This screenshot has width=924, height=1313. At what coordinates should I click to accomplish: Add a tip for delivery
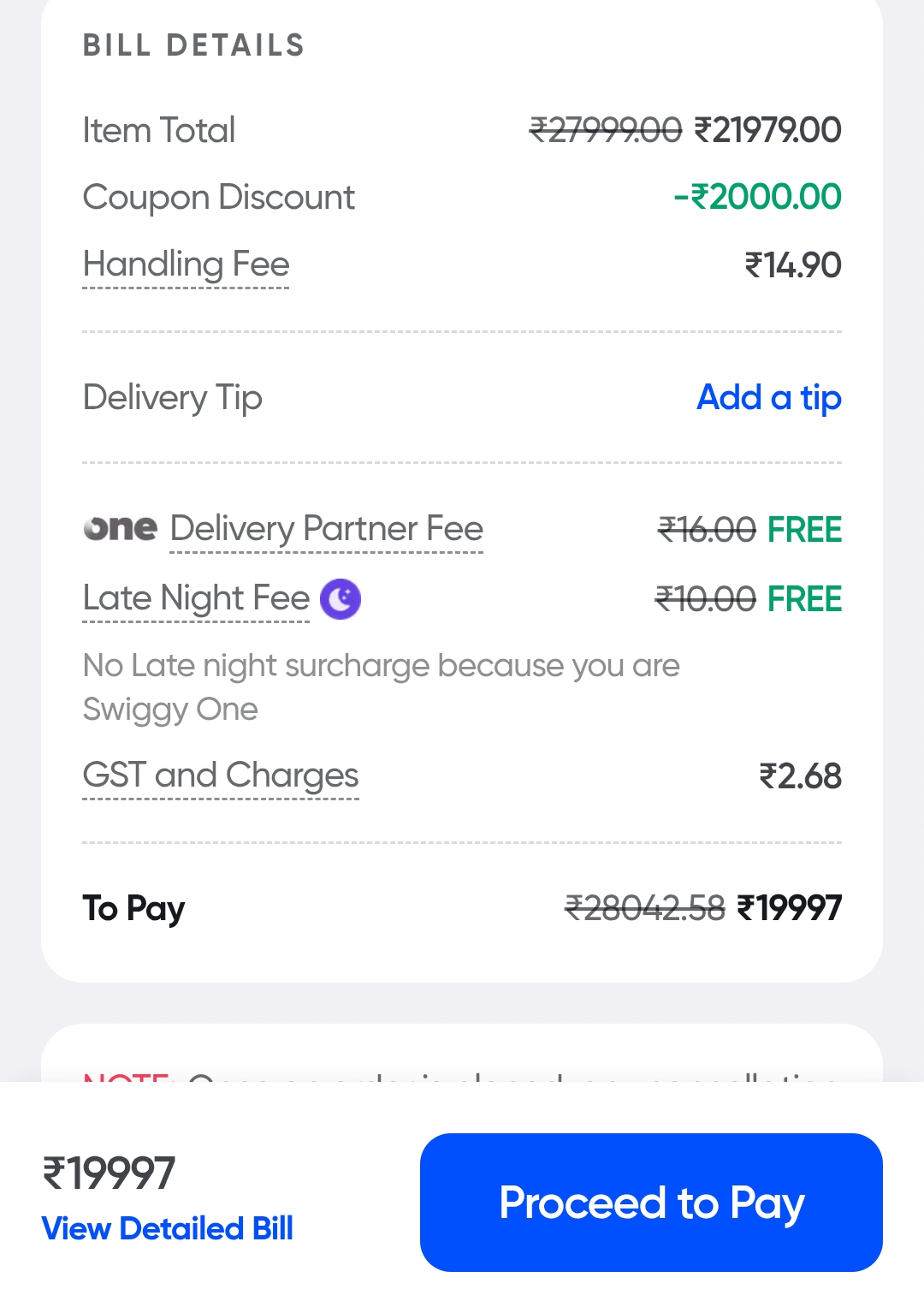point(768,397)
